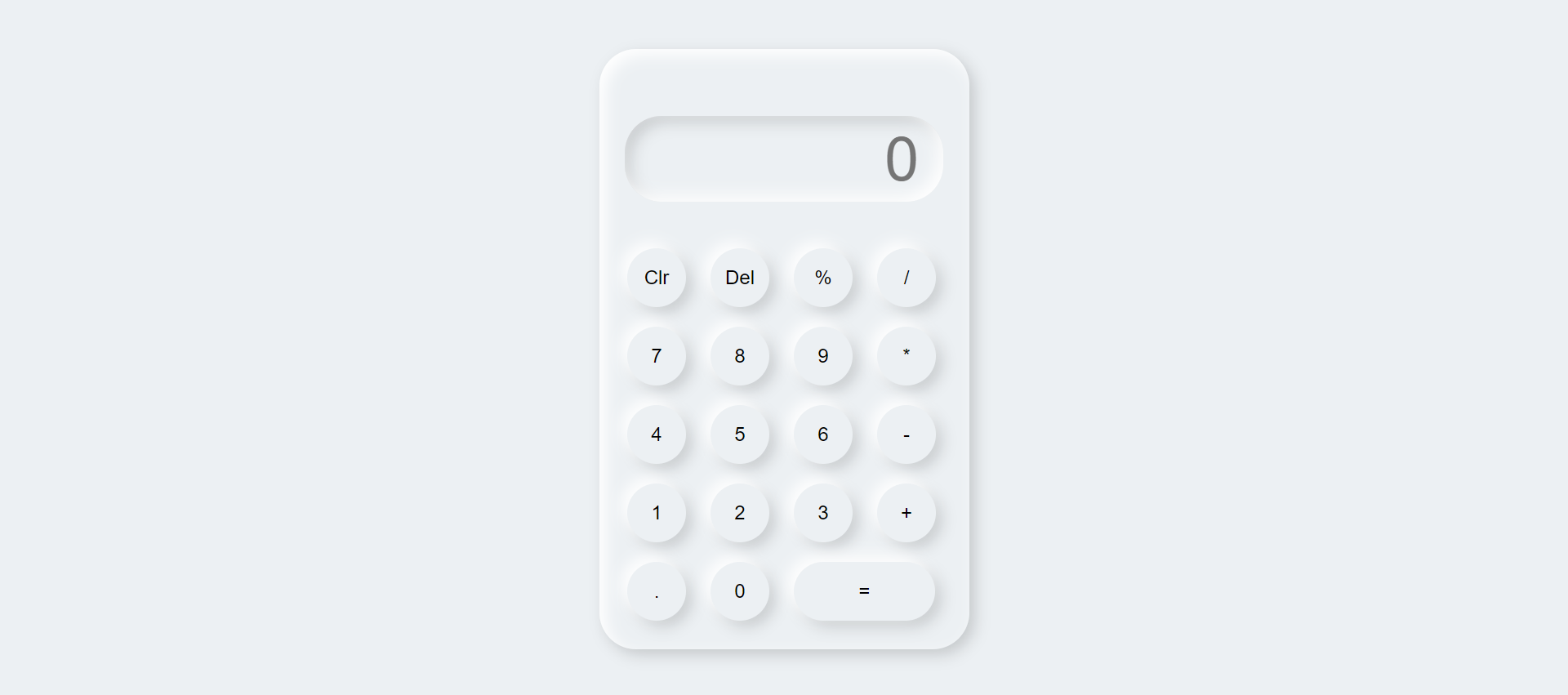The width and height of the screenshot is (1568, 695).
Task: Enter the digit 5
Action: pos(740,434)
